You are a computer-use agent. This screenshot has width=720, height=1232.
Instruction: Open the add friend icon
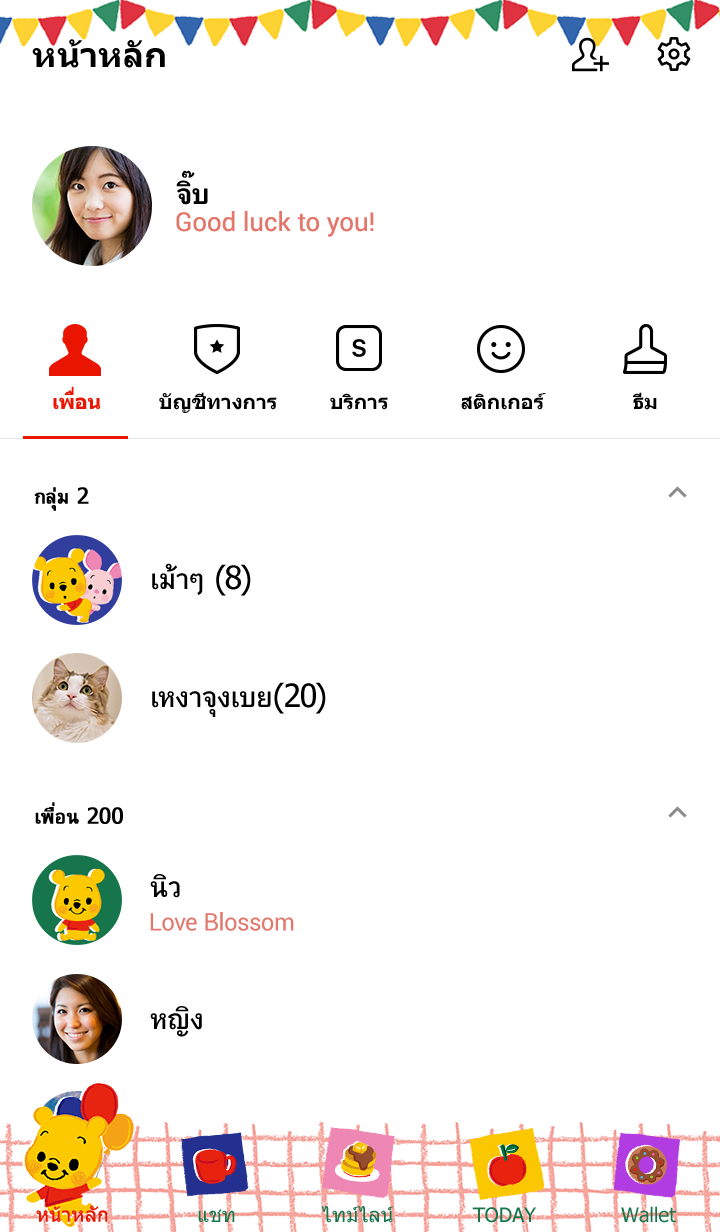[590, 55]
